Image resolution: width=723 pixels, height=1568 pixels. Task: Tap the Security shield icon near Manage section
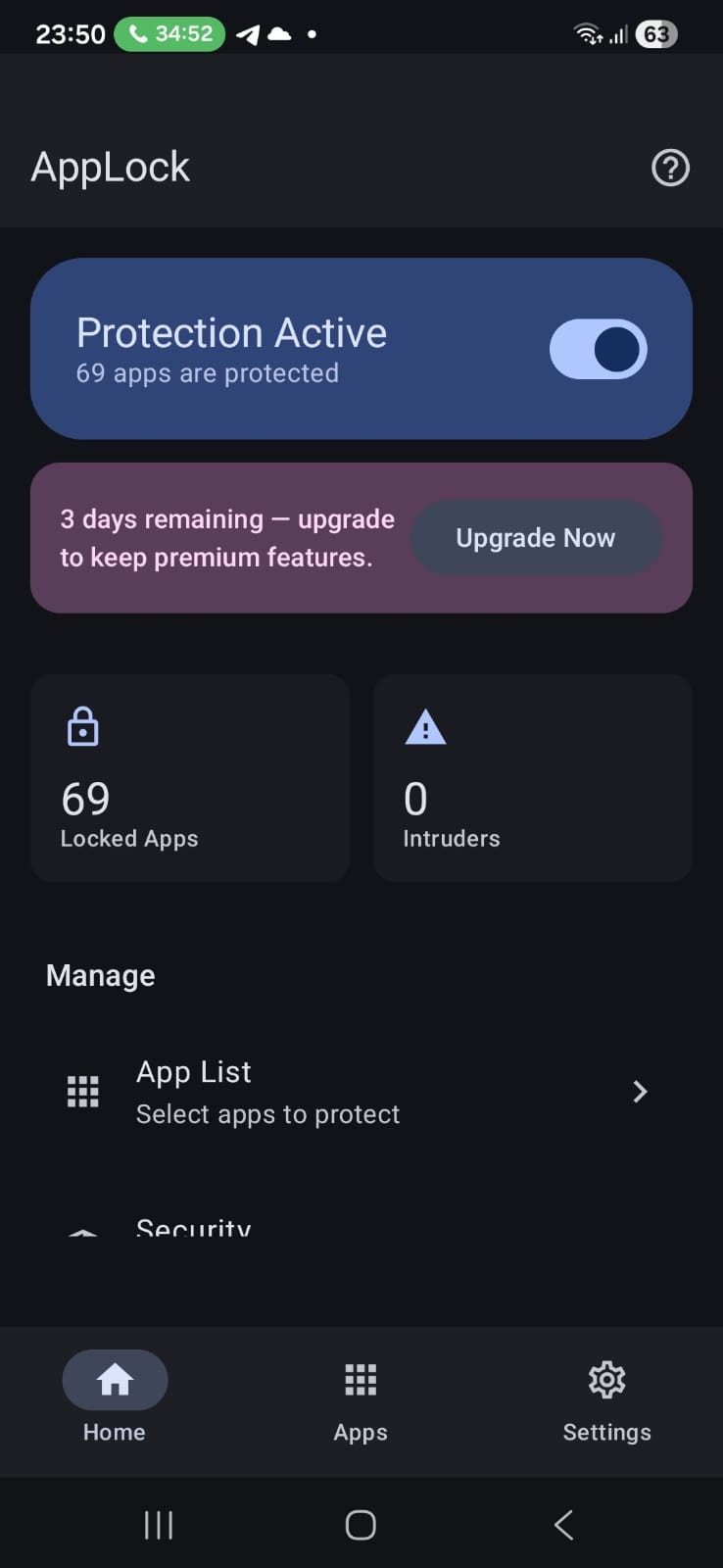(x=83, y=1230)
